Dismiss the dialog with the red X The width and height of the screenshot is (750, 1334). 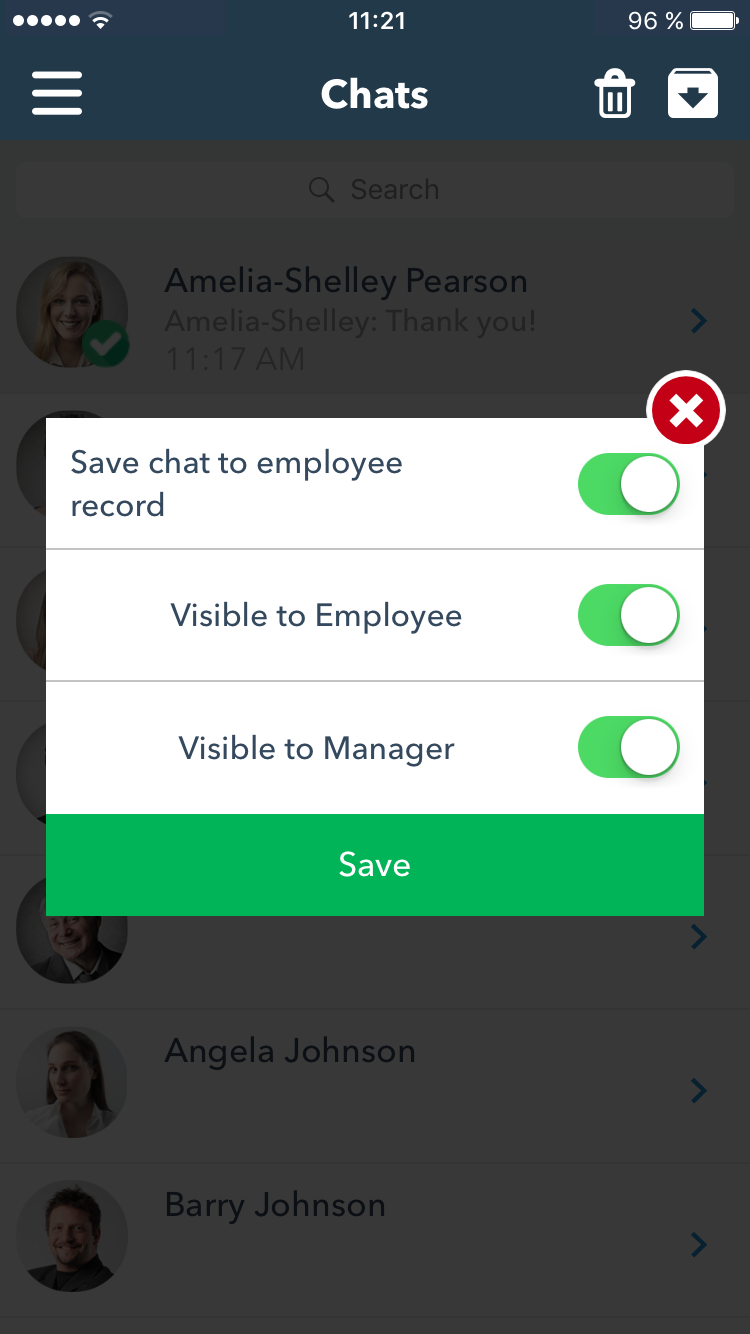686,410
